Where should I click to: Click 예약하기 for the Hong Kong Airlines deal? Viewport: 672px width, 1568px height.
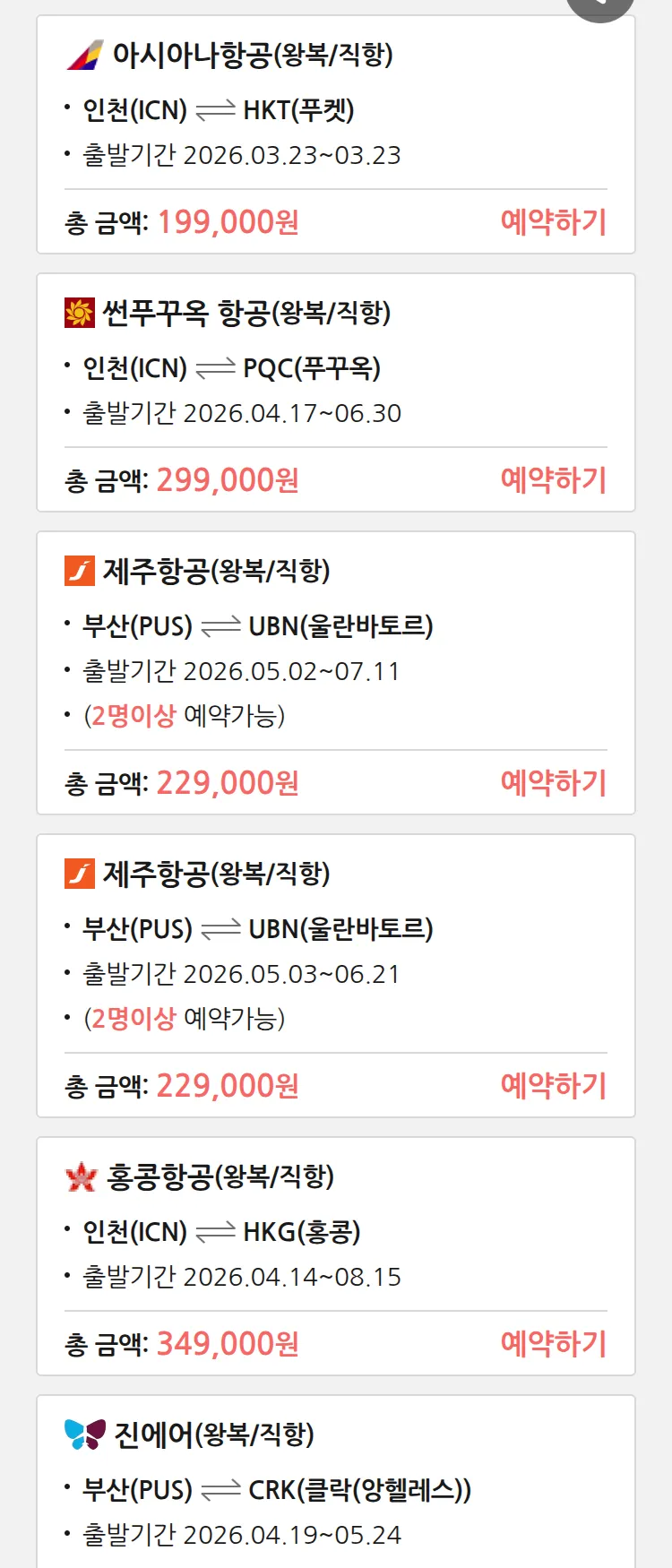click(554, 1344)
